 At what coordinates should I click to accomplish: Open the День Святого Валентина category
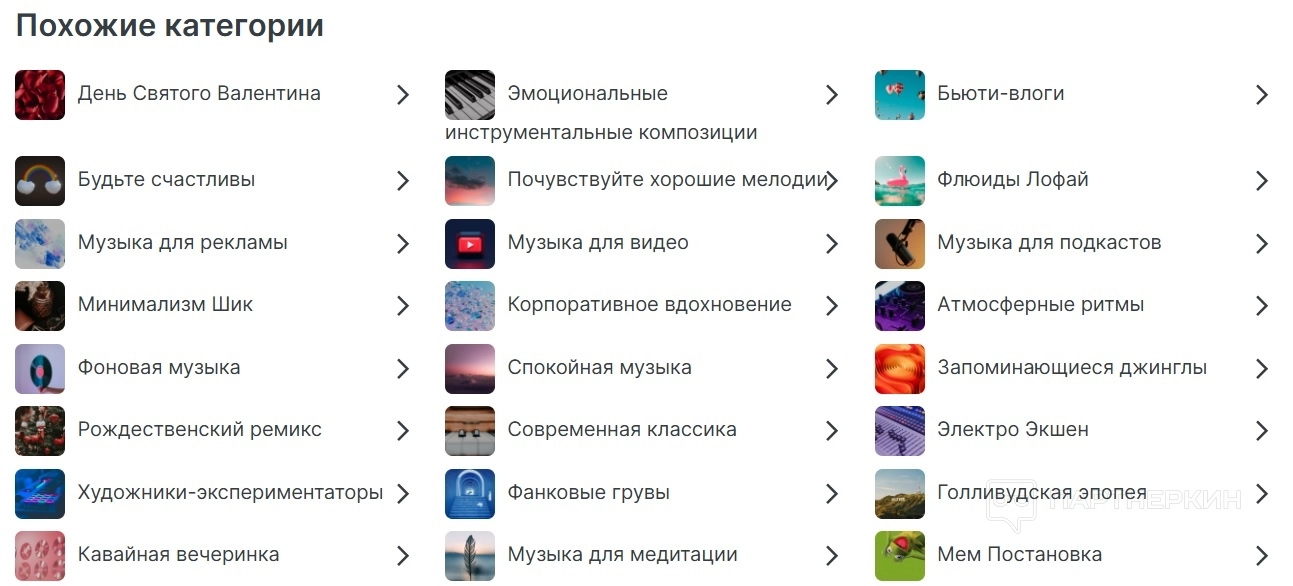tap(199, 94)
